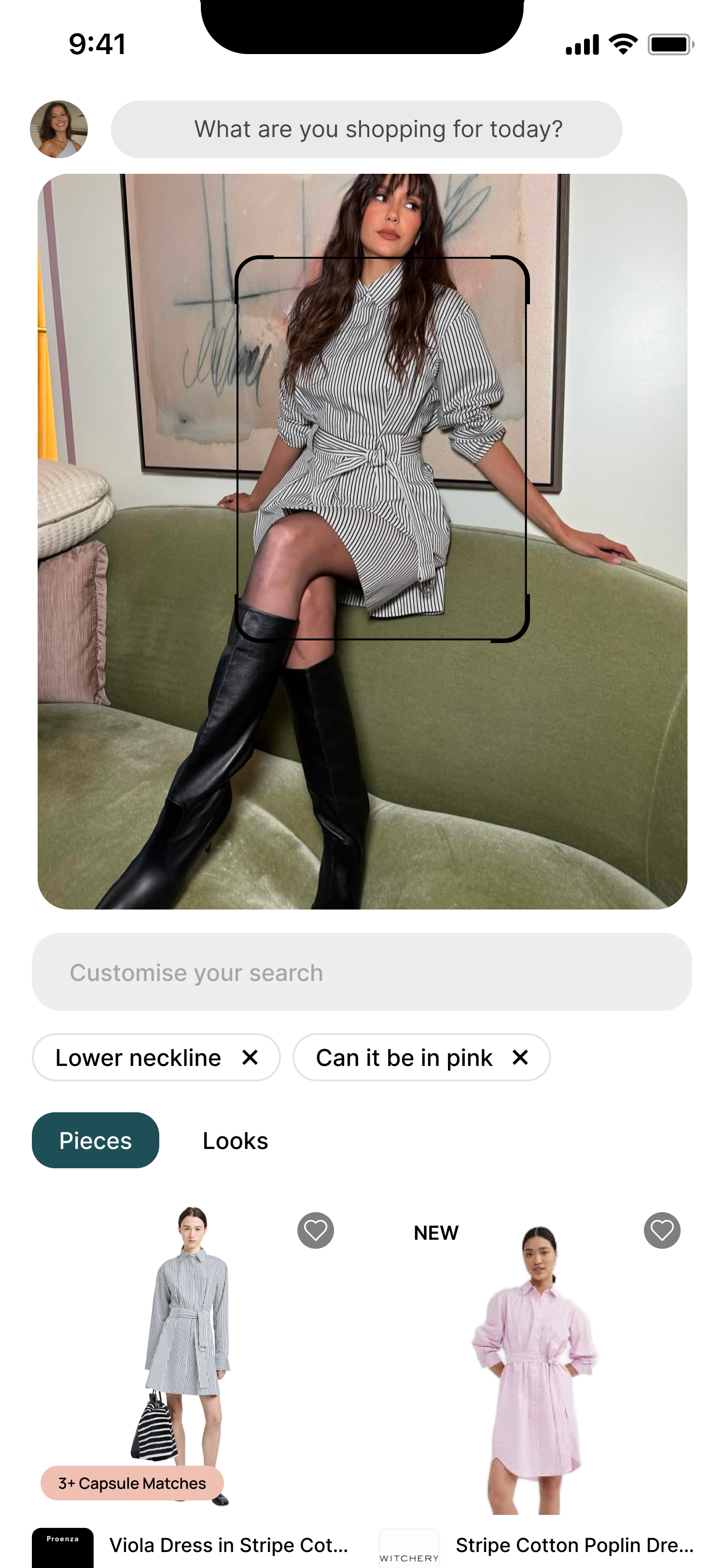
Task: Remove the 'Lower neckline' chip
Action: [250, 1058]
